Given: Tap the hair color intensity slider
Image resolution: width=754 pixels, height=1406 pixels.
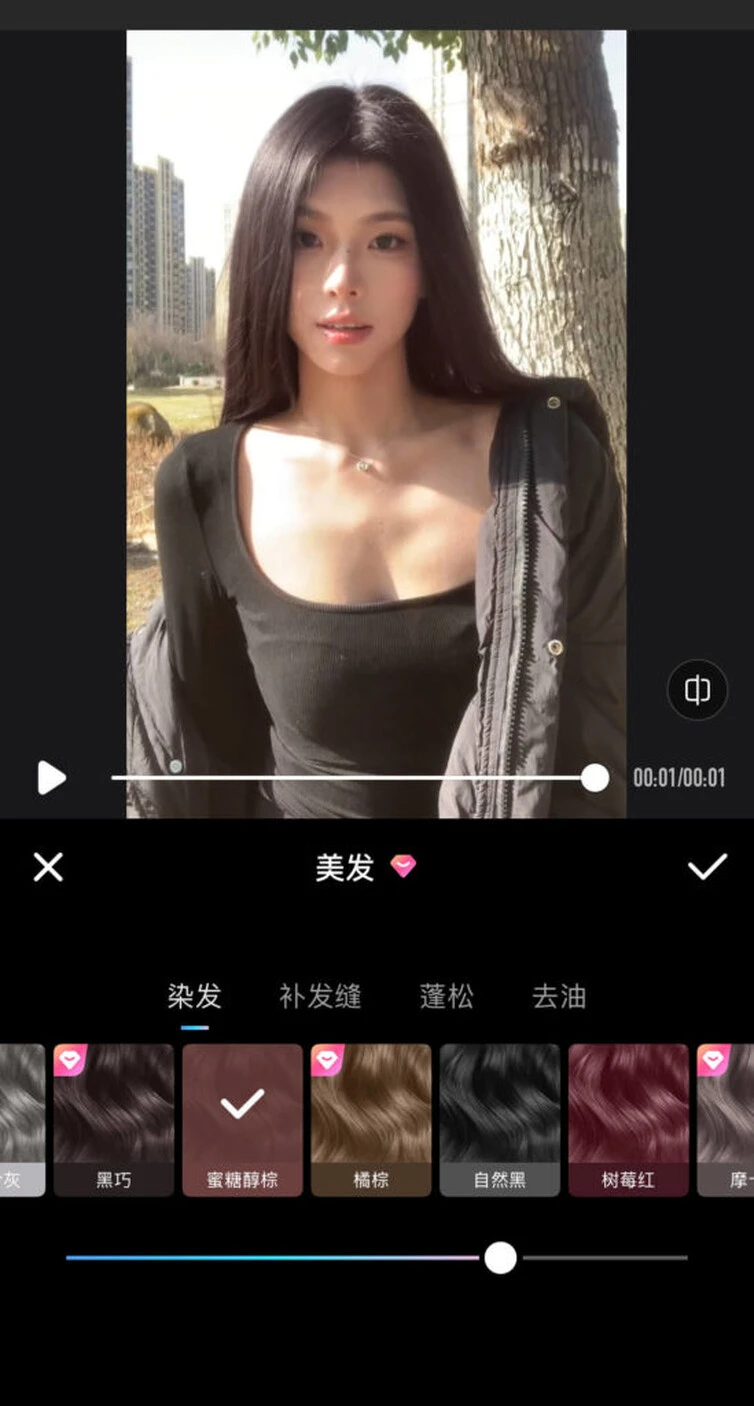Looking at the screenshot, I should 500,1257.
